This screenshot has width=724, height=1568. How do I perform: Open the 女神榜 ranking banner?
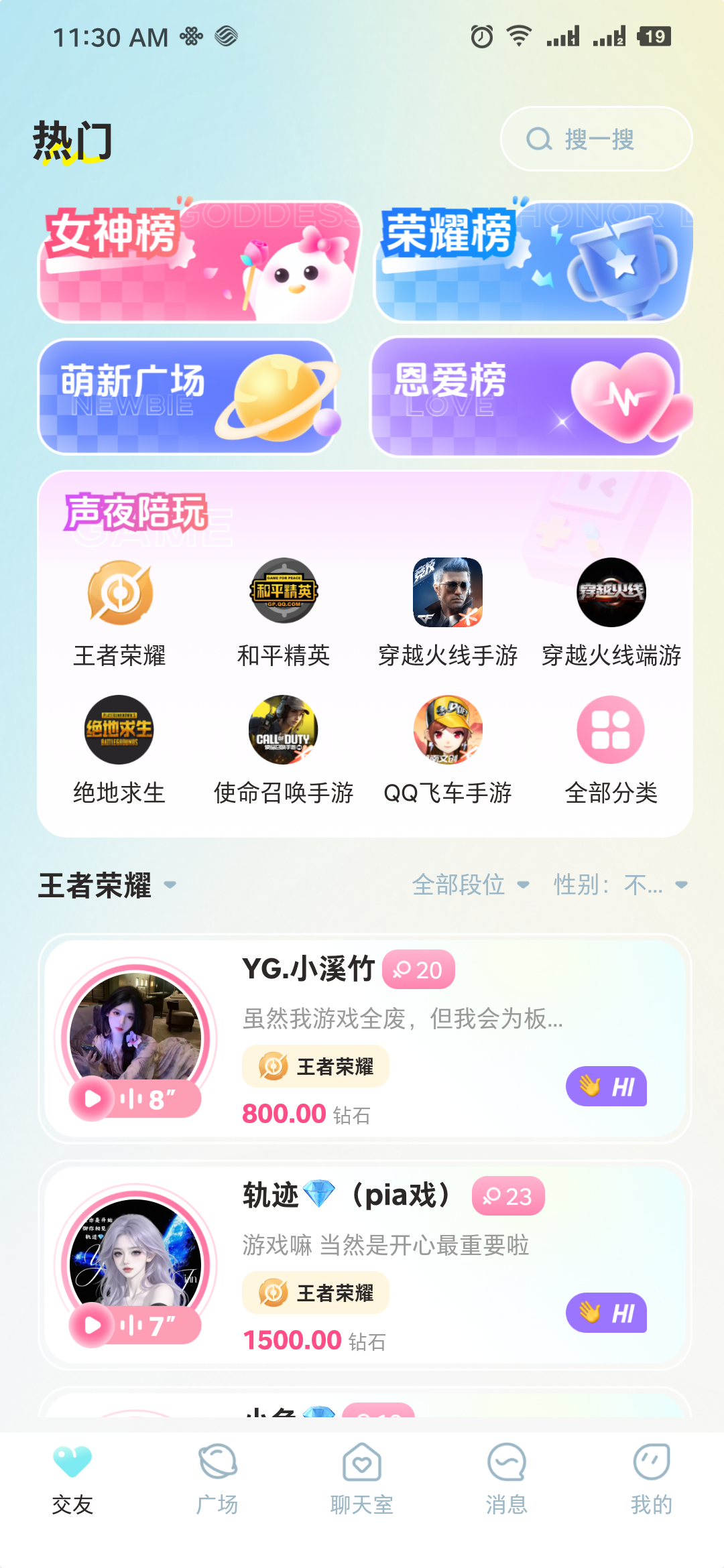click(x=199, y=263)
